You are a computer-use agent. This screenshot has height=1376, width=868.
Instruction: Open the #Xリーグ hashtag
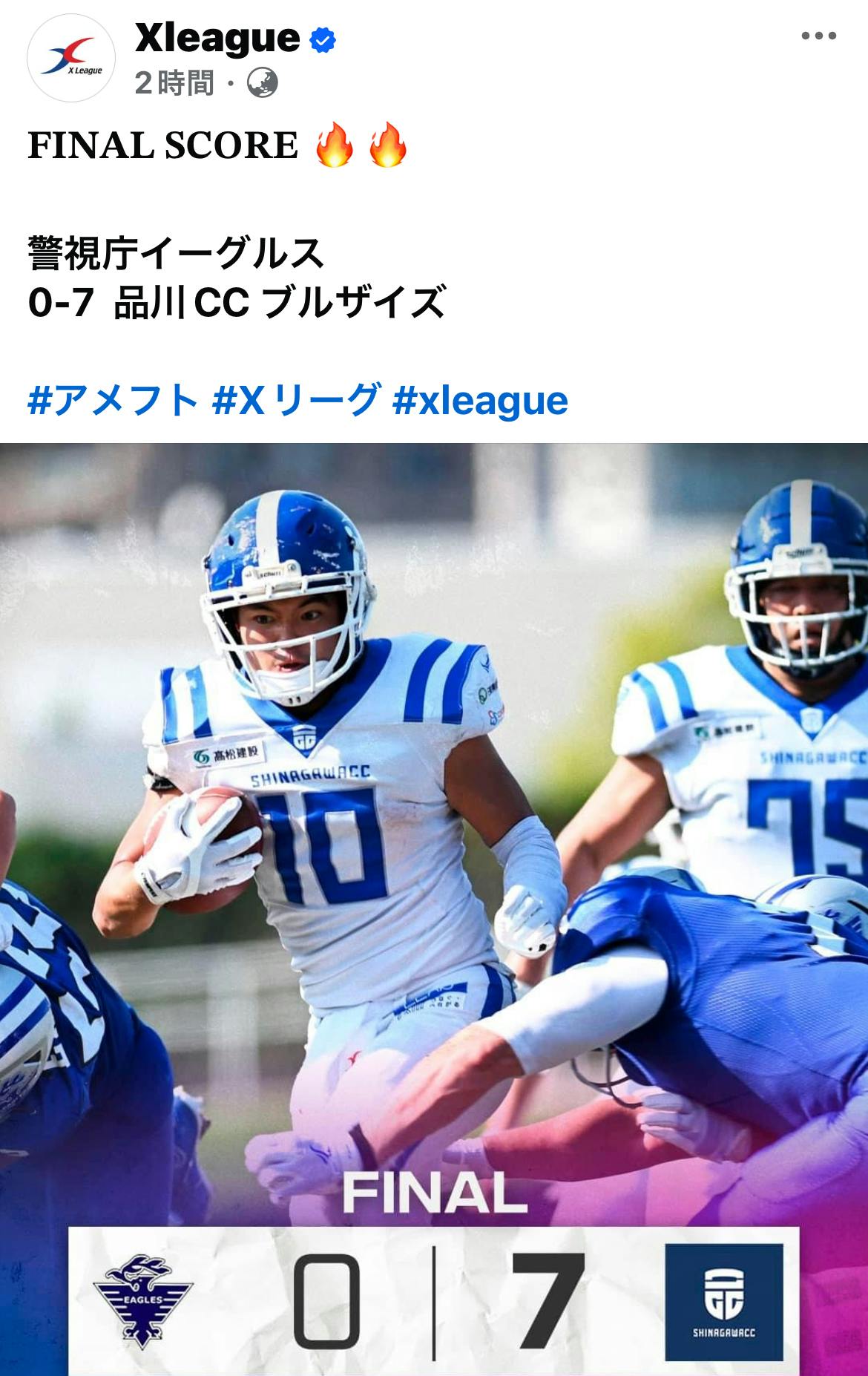295,400
